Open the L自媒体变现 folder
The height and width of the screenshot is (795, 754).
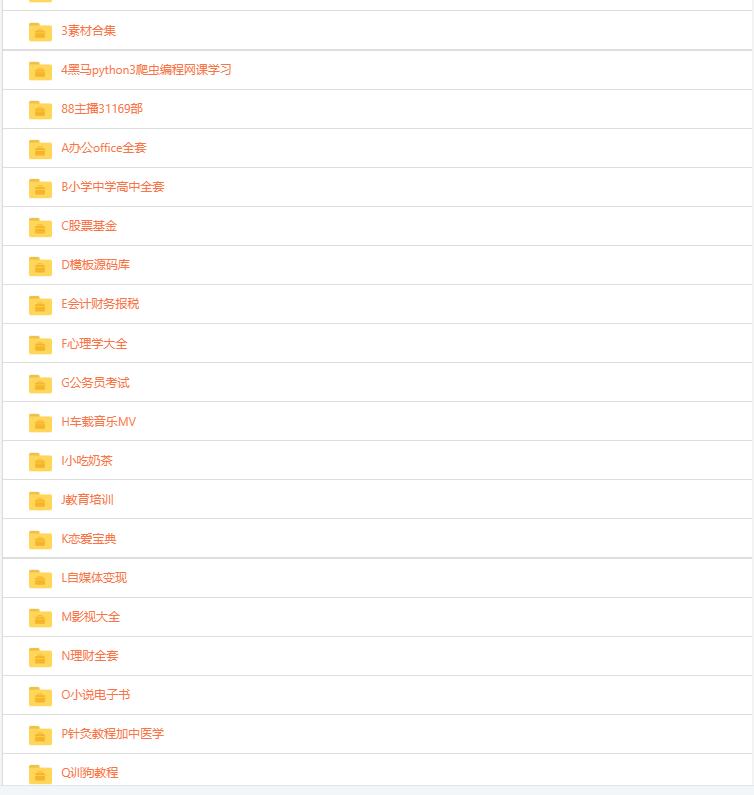click(x=94, y=578)
